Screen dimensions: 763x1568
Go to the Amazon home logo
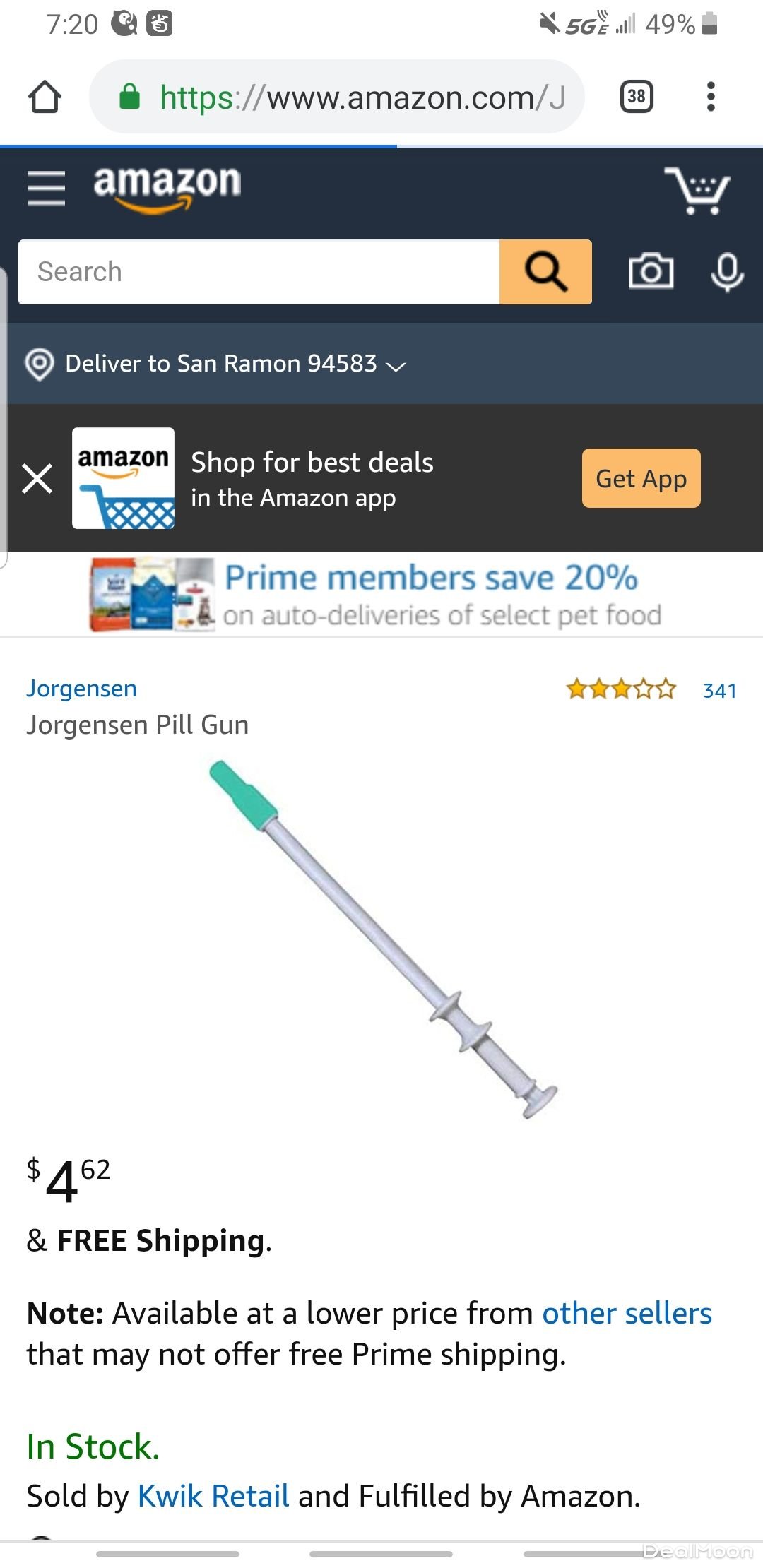[167, 188]
